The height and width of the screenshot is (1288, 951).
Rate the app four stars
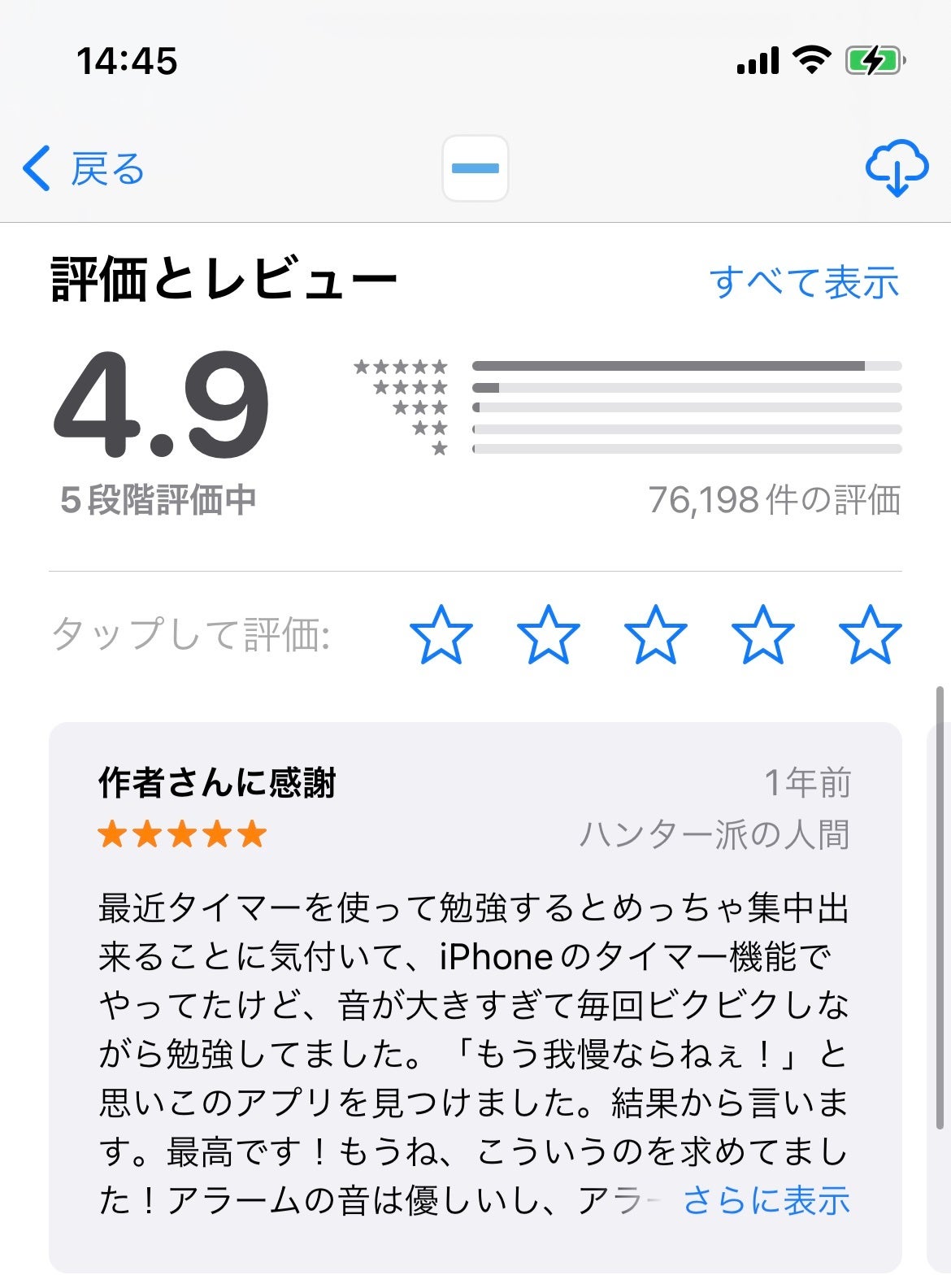pyautogui.click(x=762, y=635)
